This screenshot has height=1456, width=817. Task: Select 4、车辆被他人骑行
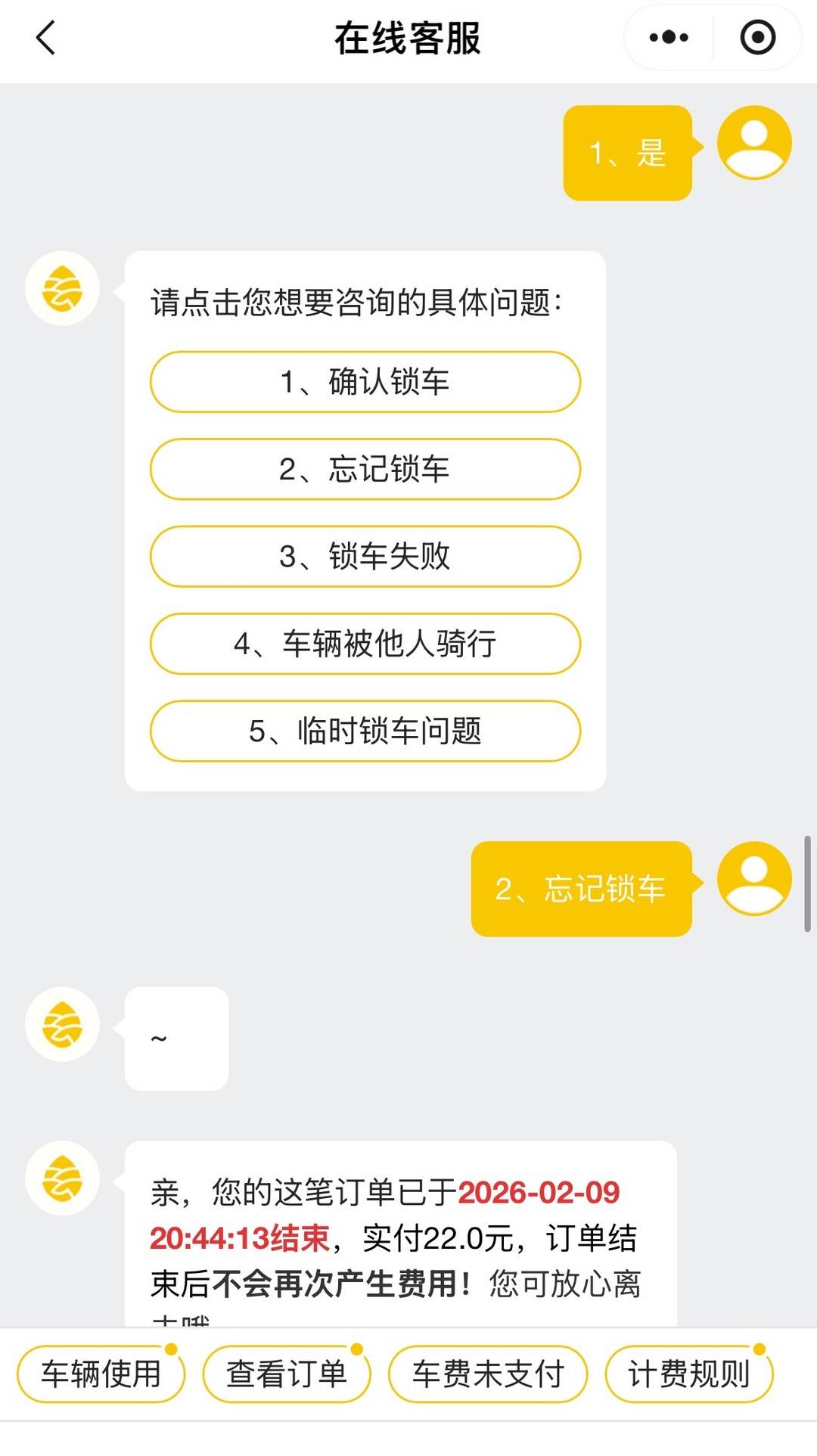[x=365, y=644]
